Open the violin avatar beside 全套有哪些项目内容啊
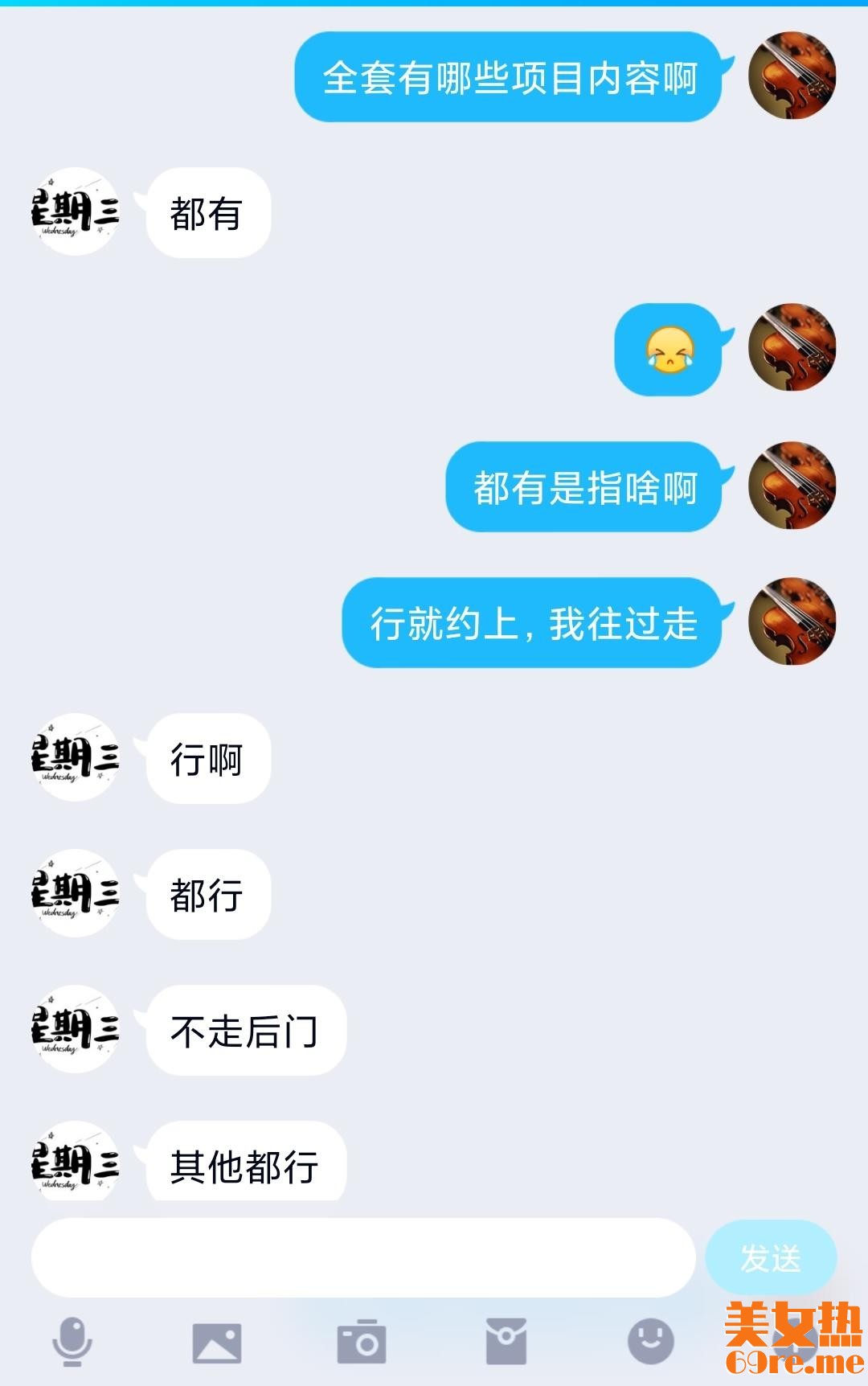Screen dimensions: 868x1386 point(792,76)
